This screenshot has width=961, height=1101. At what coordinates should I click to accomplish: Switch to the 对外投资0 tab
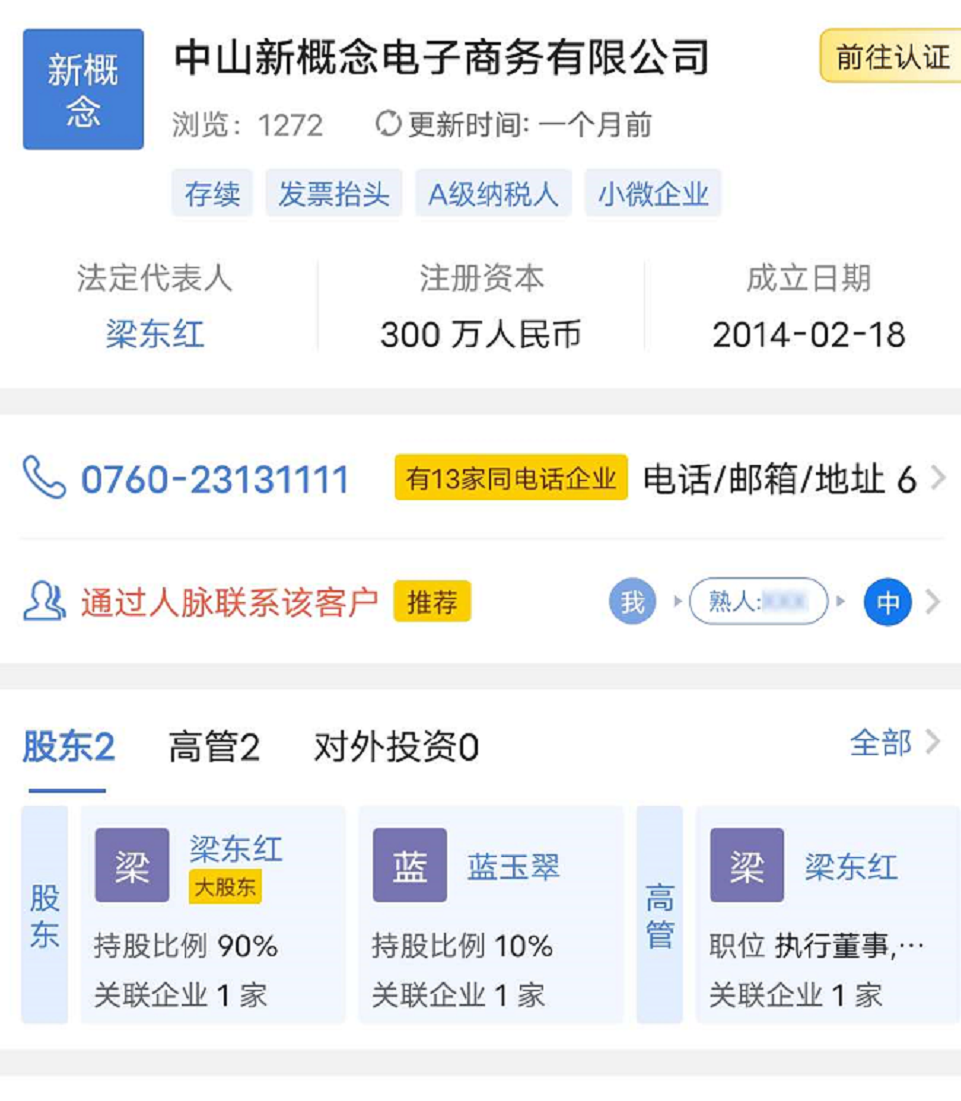coord(396,747)
